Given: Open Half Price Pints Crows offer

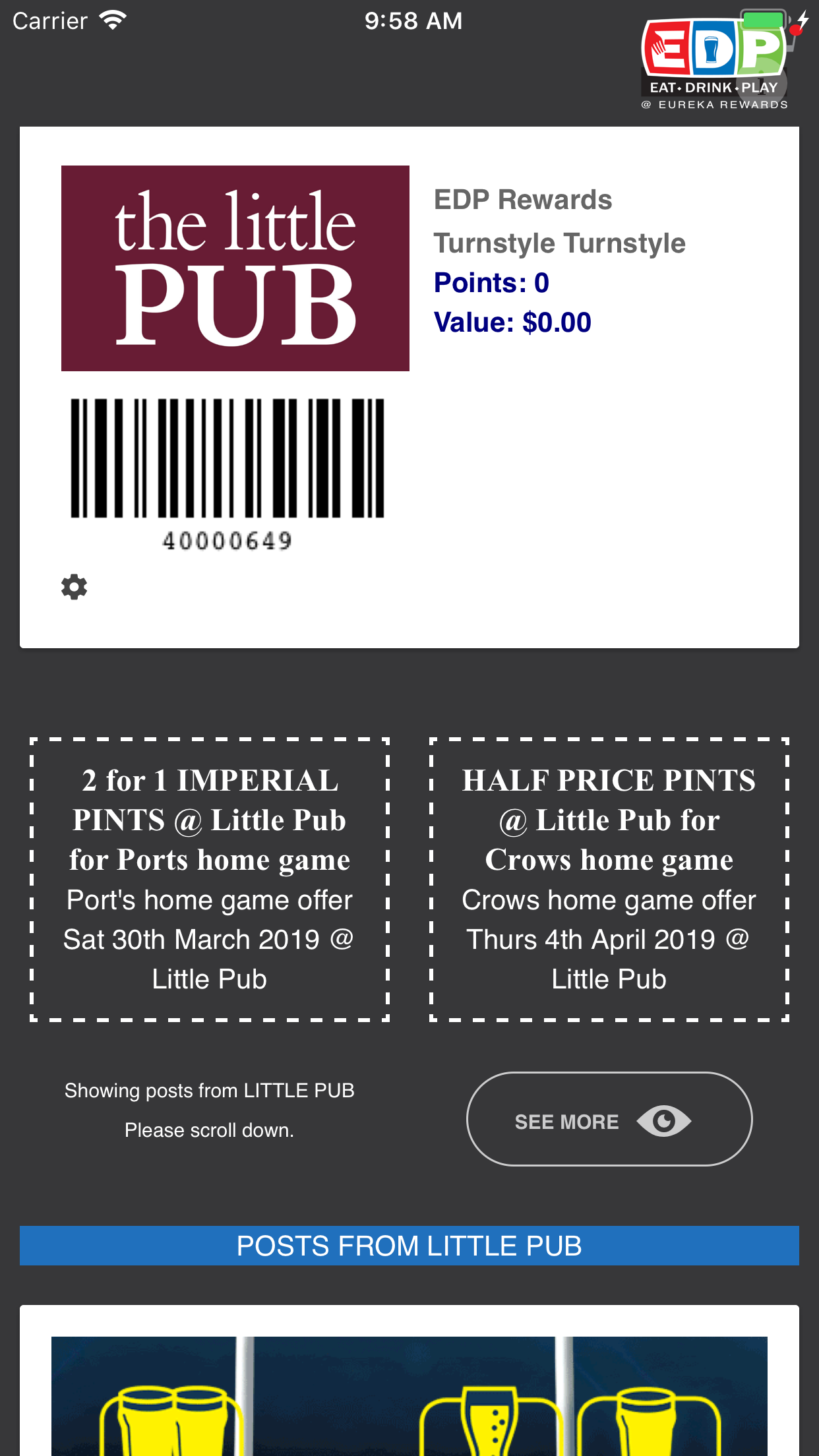Looking at the screenshot, I should (609, 879).
